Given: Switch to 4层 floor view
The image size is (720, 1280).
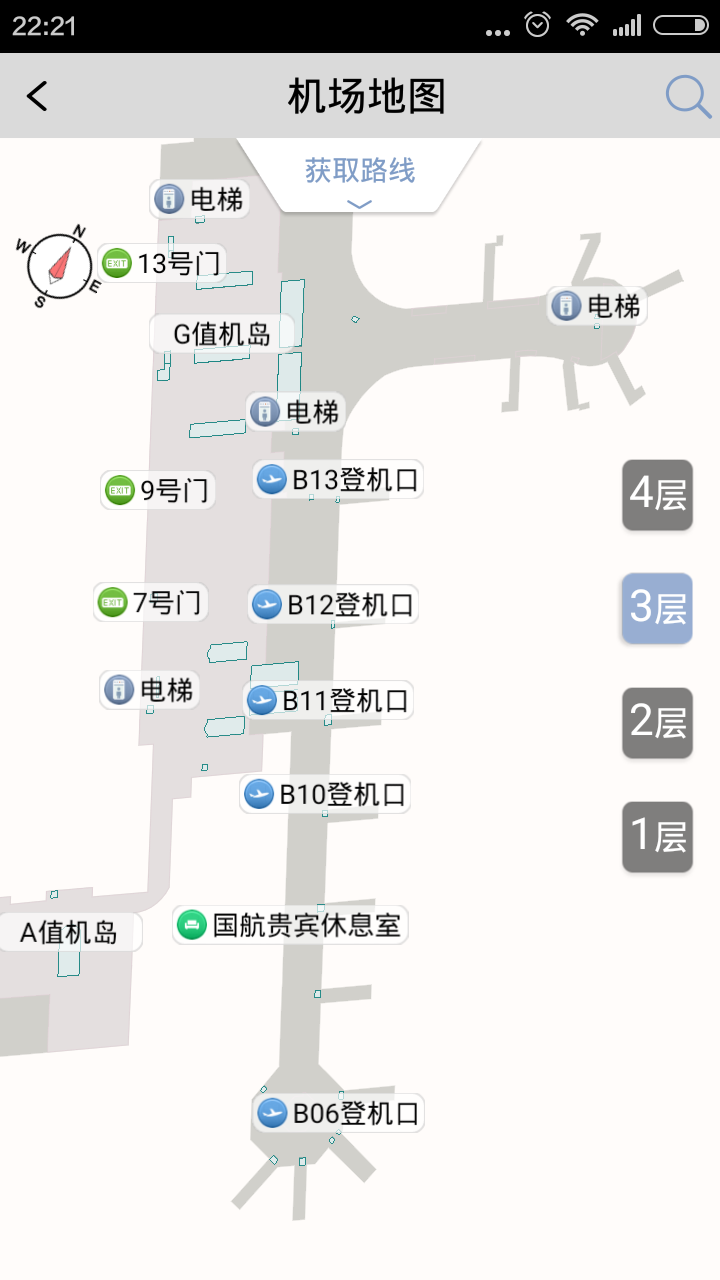Looking at the screenshot, I should point(656,496).
